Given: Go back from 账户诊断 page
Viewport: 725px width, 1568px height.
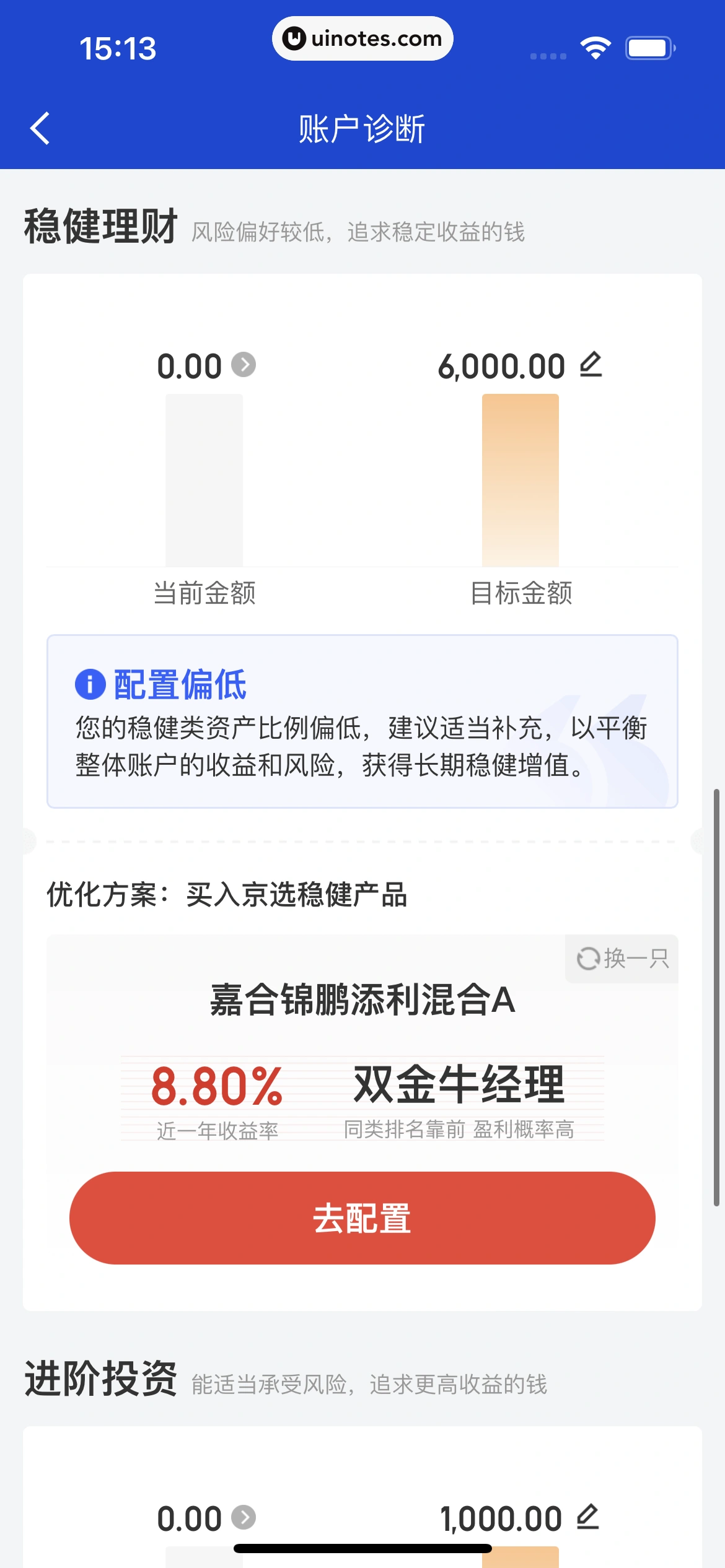Looking at the screenshot, I should point(40,129).
